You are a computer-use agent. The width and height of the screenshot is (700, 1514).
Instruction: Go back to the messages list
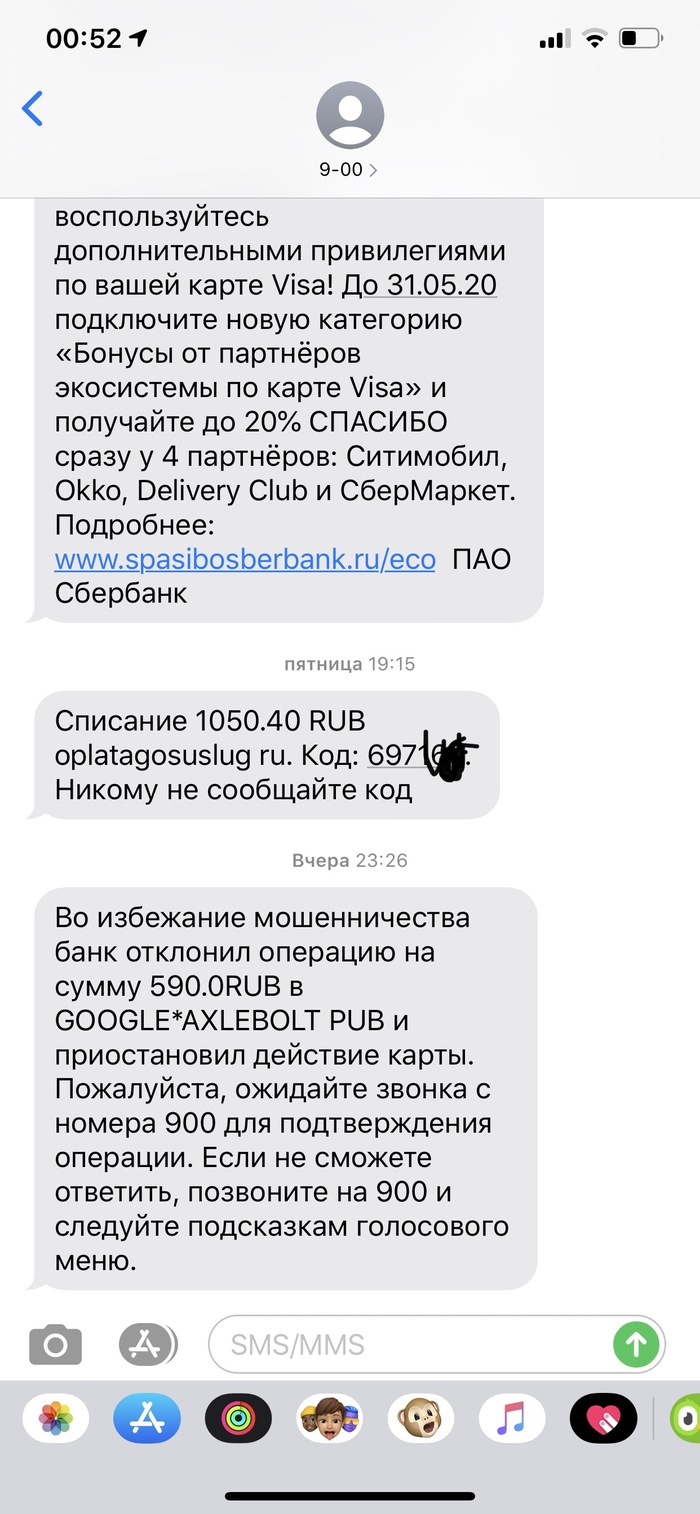tap(33, 108)
